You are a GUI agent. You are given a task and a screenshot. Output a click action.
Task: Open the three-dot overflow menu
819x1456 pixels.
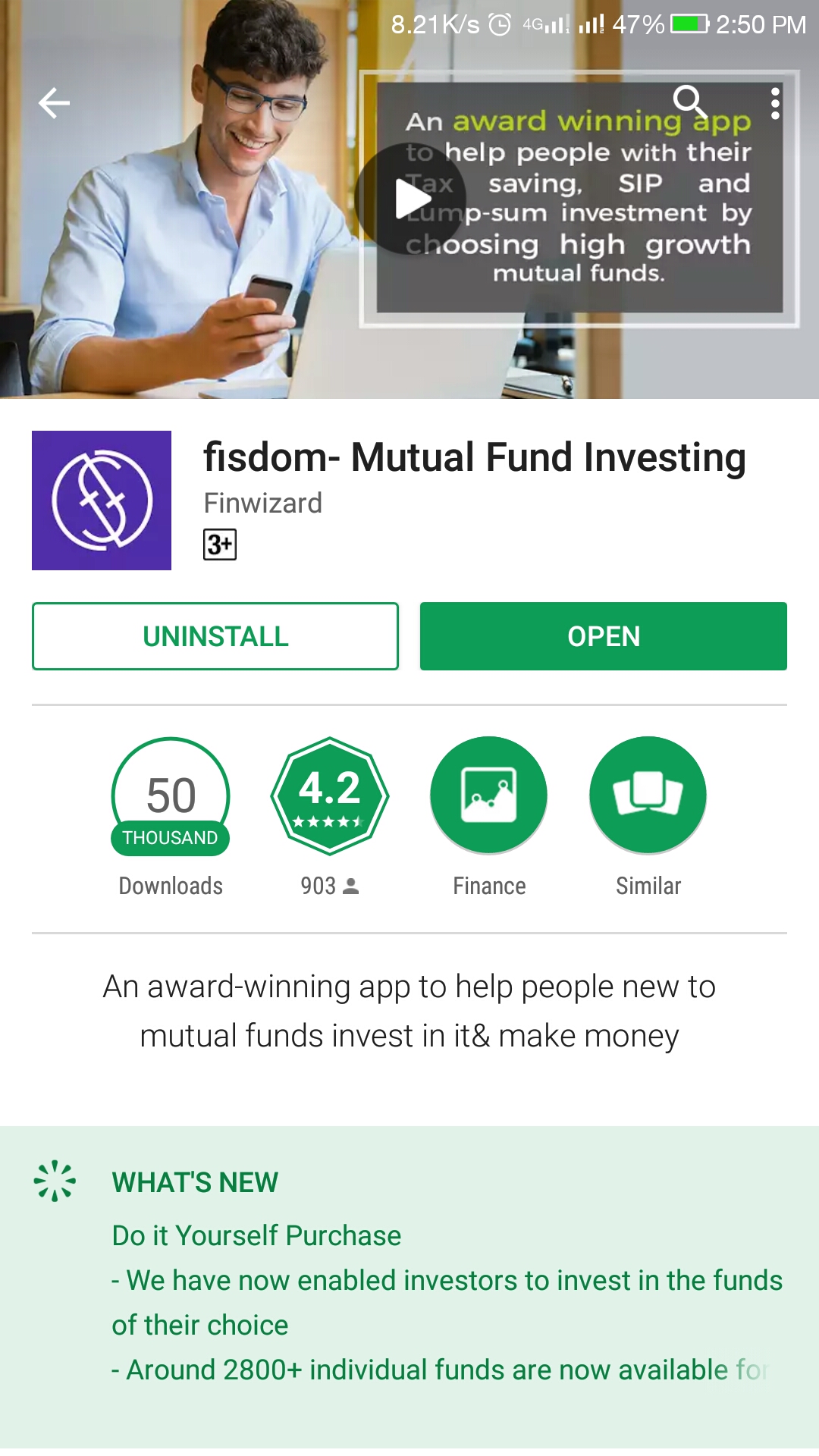click(774, 103)
